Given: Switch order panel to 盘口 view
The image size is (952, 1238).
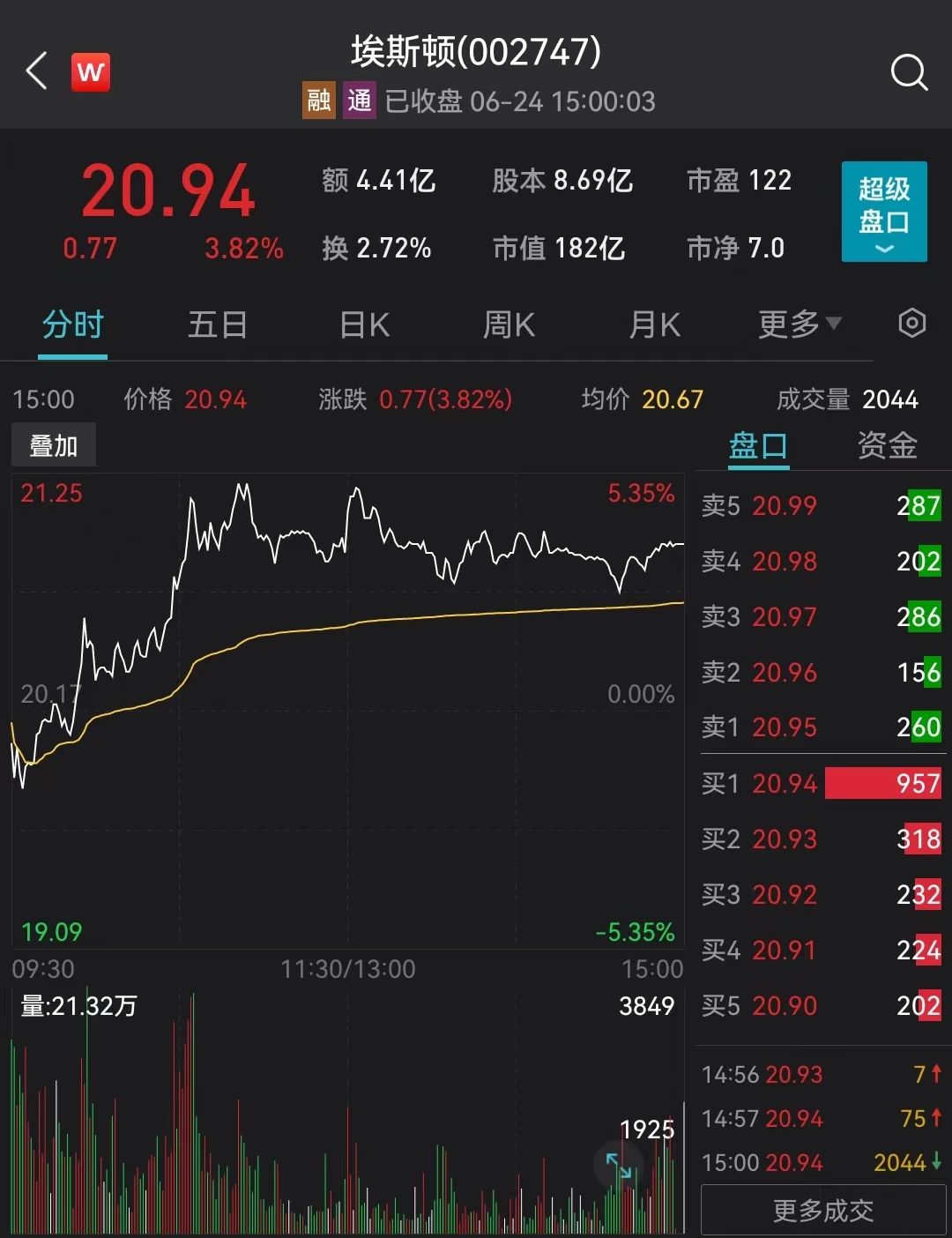Looking at the screenshot, I should pos(757,447).
